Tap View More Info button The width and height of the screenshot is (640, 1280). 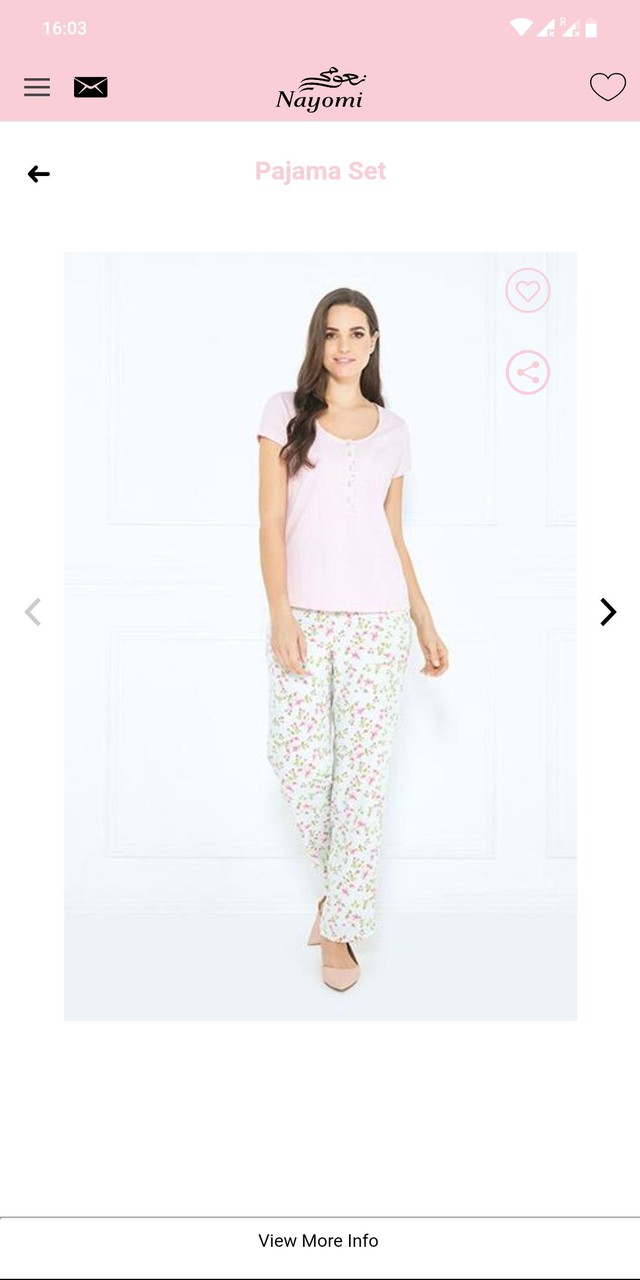tap(319, 1241)
